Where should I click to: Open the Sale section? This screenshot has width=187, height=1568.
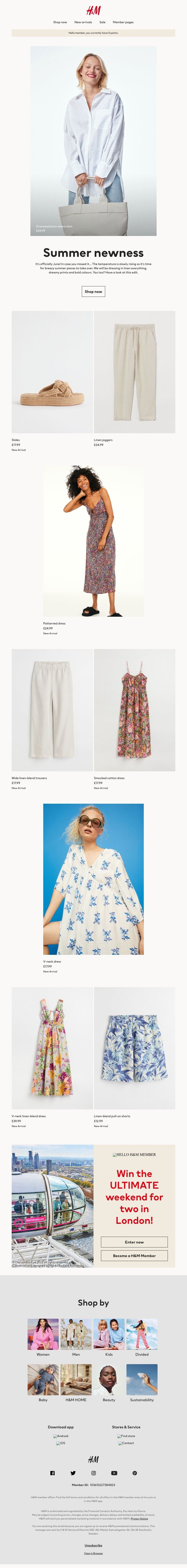tap(103, 22)
